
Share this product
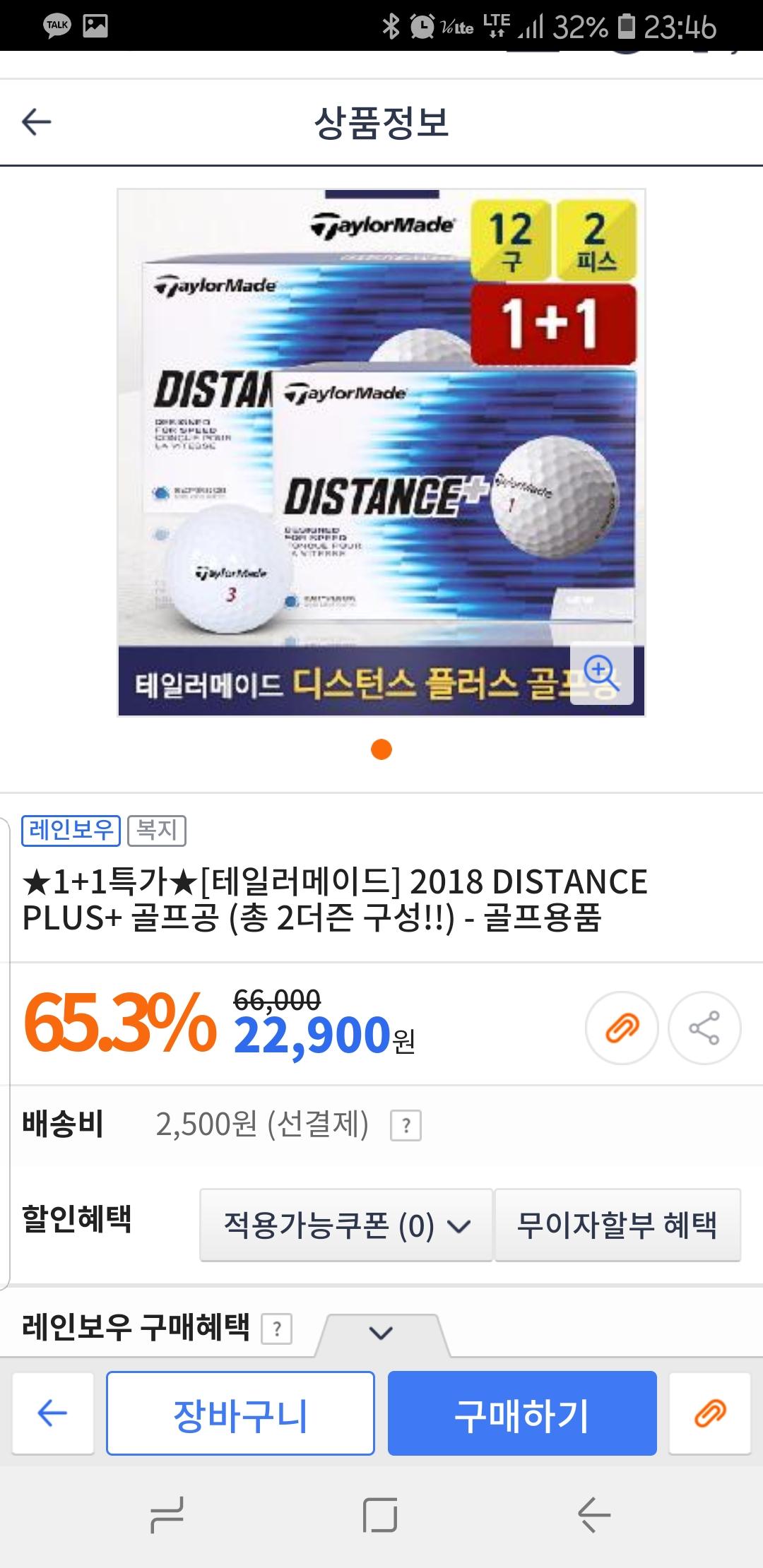point(704,1028)
